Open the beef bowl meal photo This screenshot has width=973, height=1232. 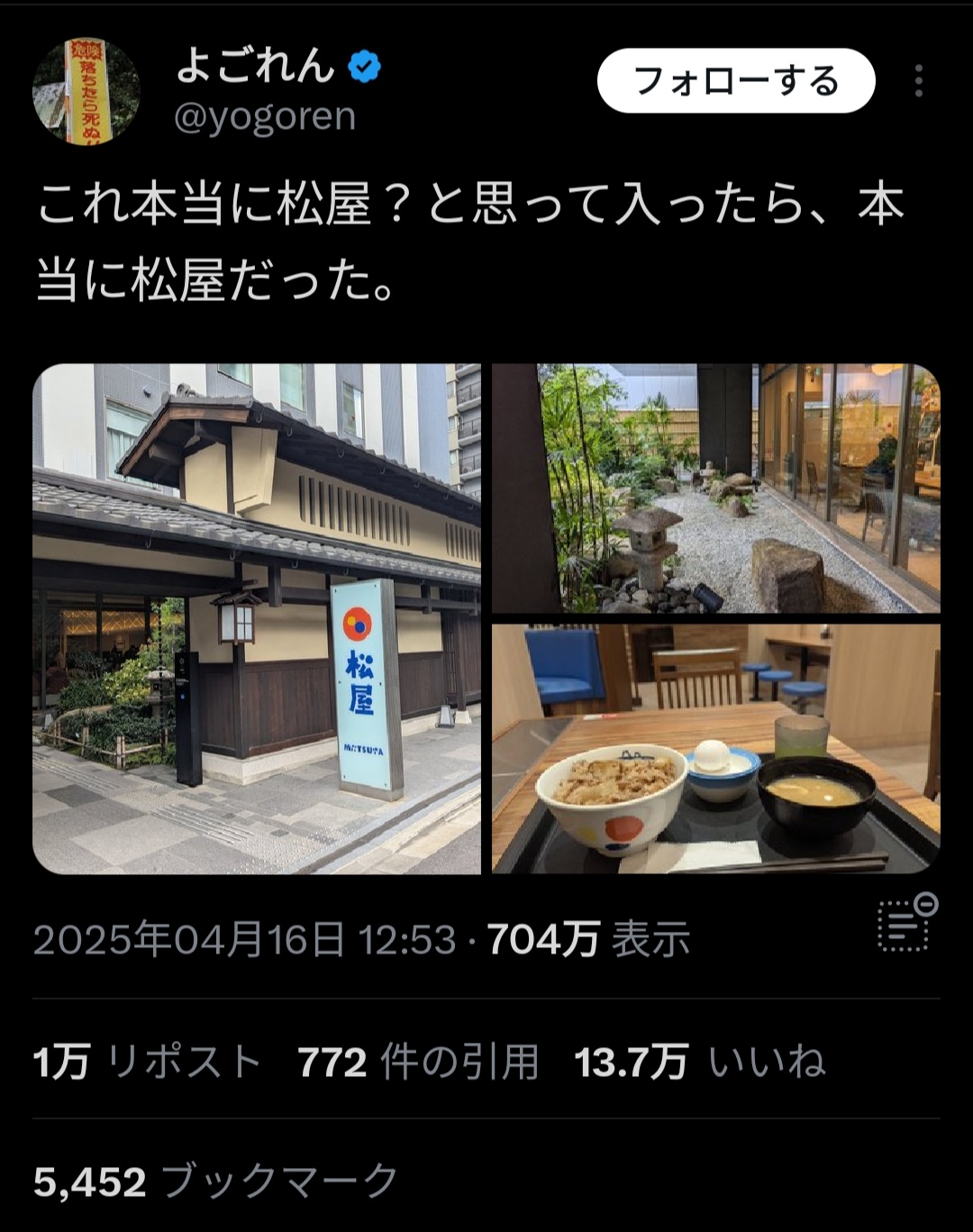tap(715, 748)
